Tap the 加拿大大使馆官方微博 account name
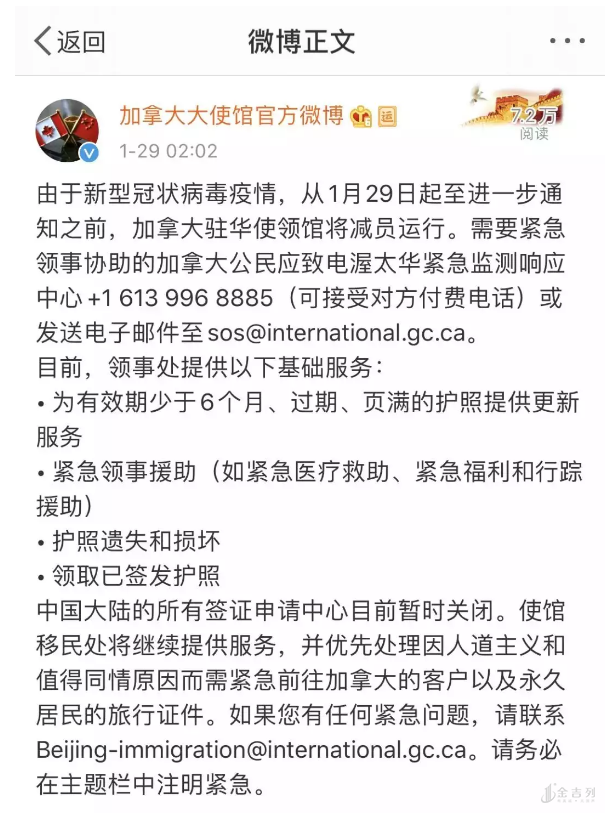This screenshot has height=813, width=605. click(231, 115)
